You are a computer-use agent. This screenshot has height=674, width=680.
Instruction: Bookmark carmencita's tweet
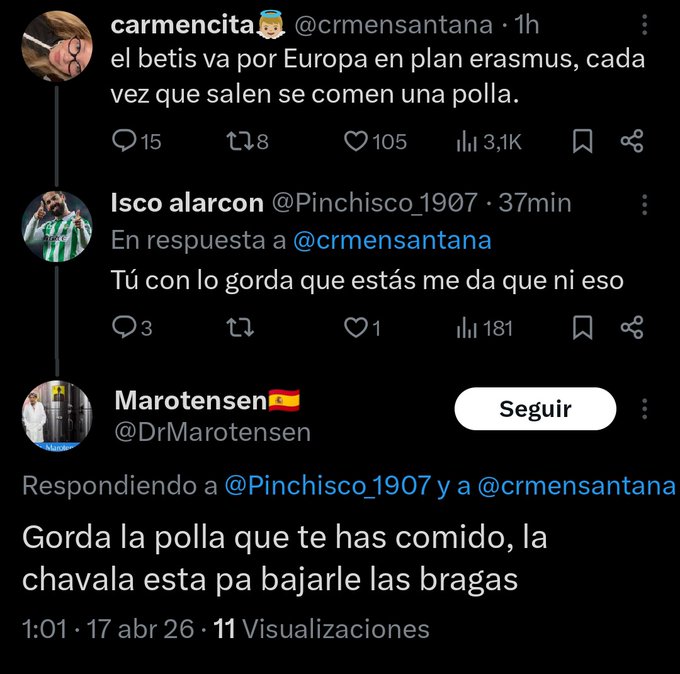coord(582,142)
